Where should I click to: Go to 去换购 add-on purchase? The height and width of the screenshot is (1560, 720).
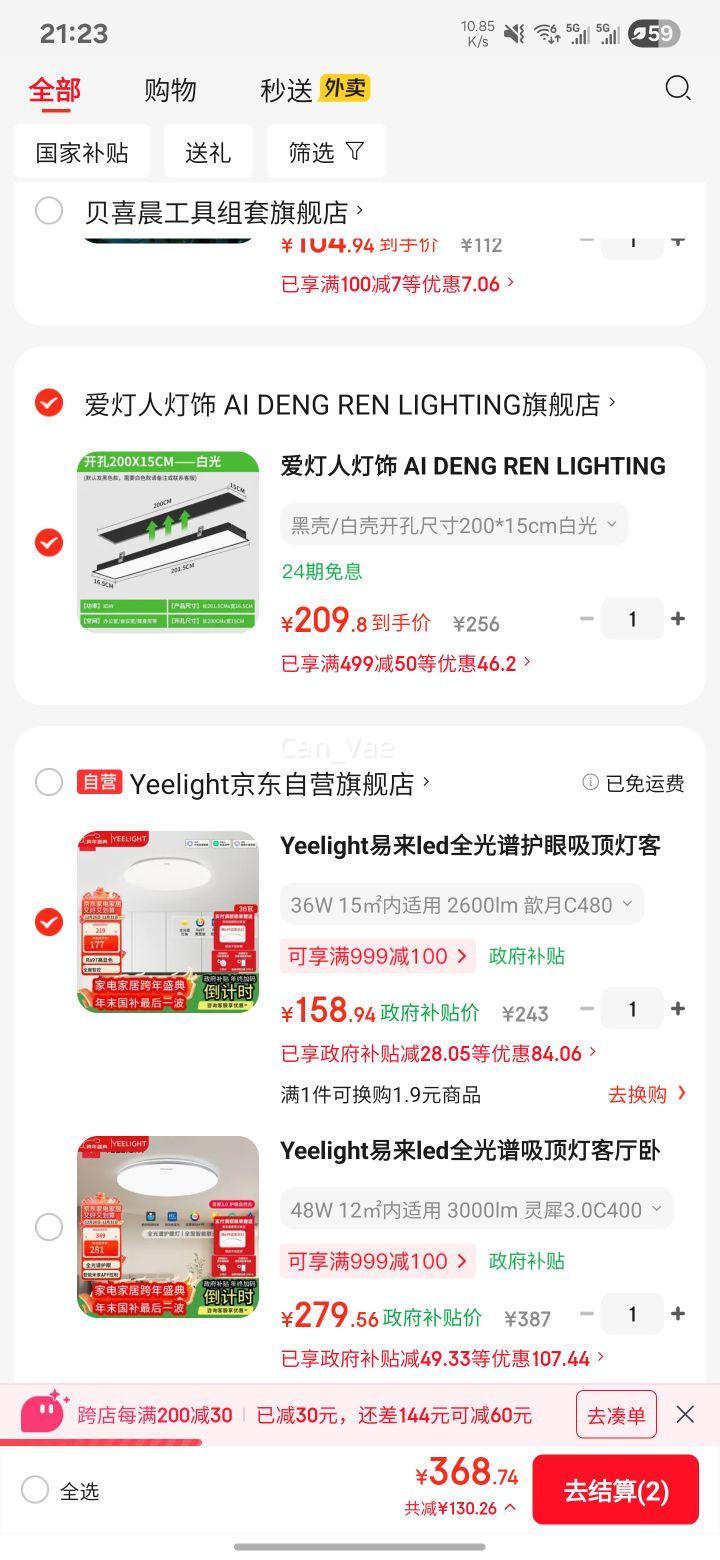pos(647,1094)
